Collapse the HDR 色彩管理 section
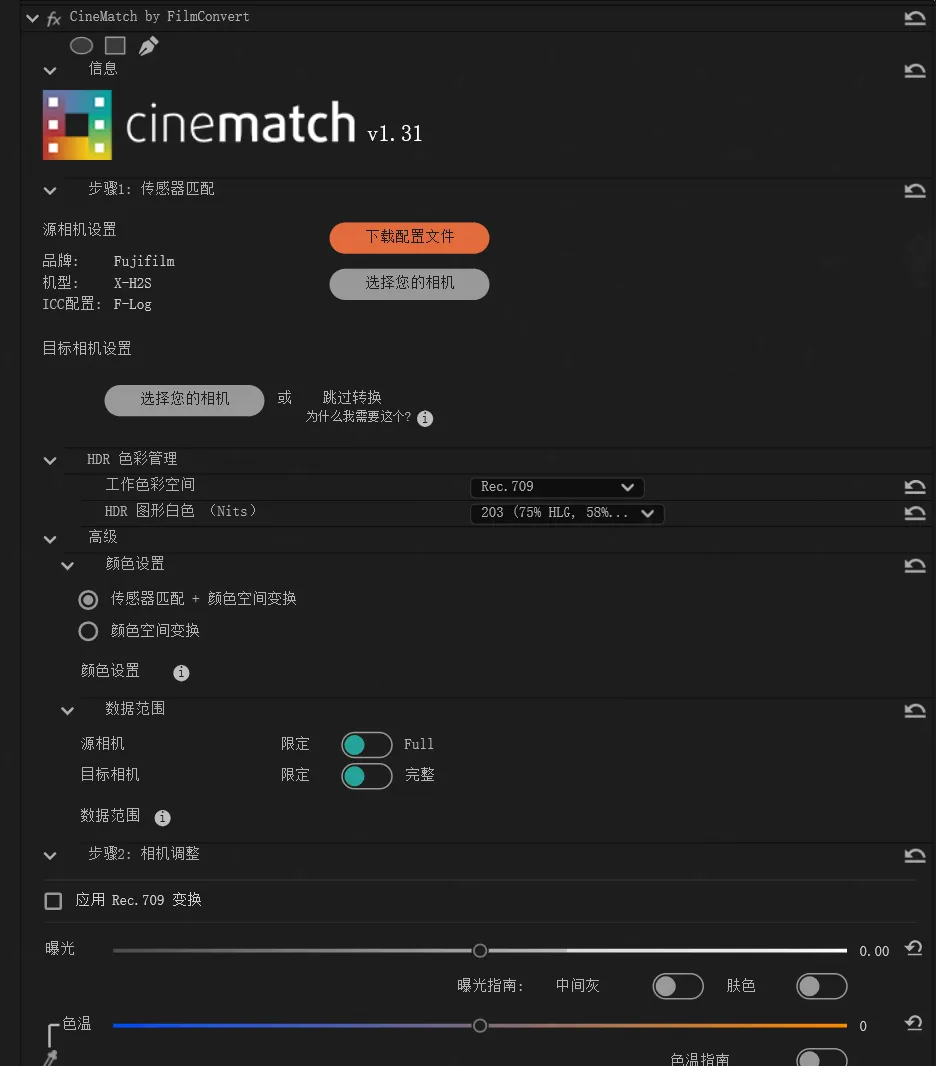The width and height of the screenshot is (936, 1066). [x=50, y=460]
